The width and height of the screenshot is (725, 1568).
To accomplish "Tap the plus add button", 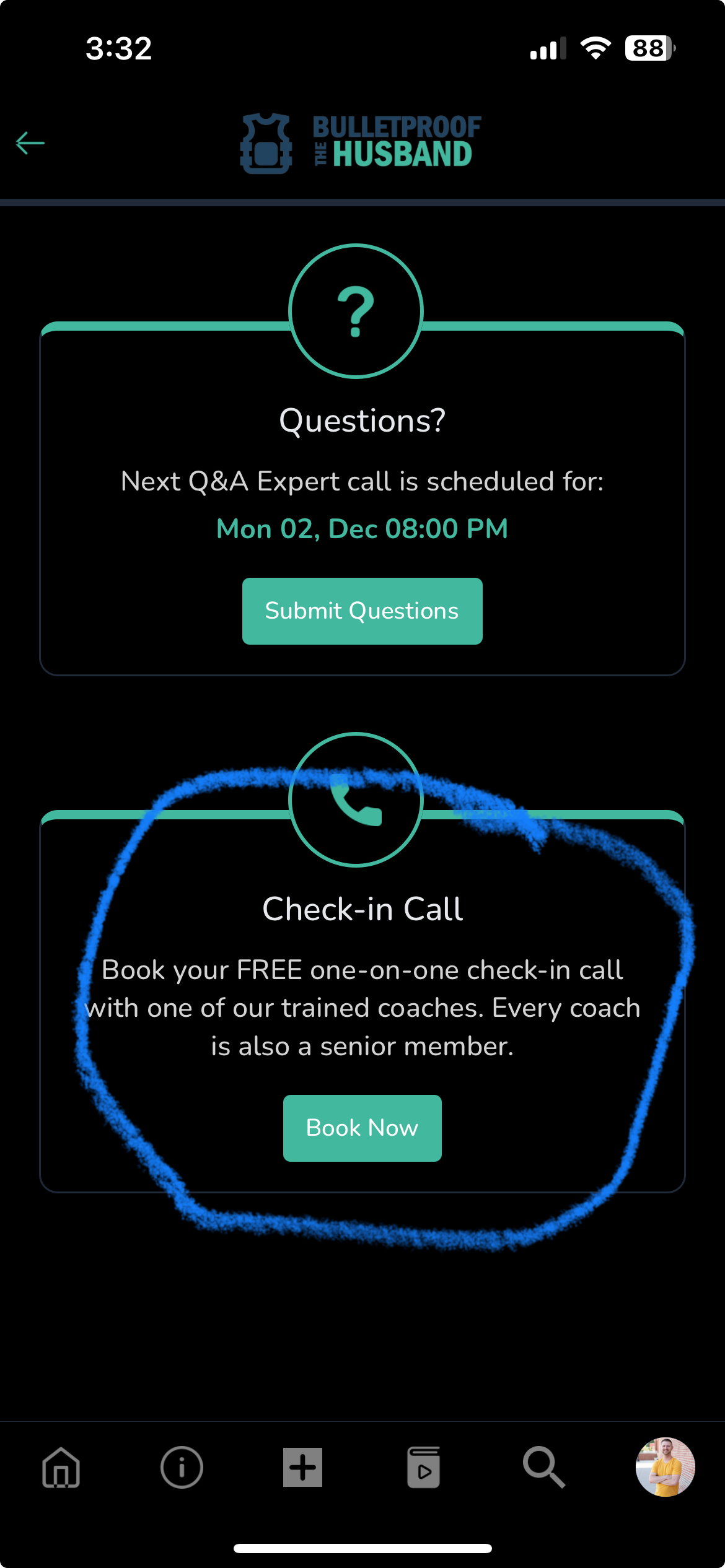I will [302, 1467].
